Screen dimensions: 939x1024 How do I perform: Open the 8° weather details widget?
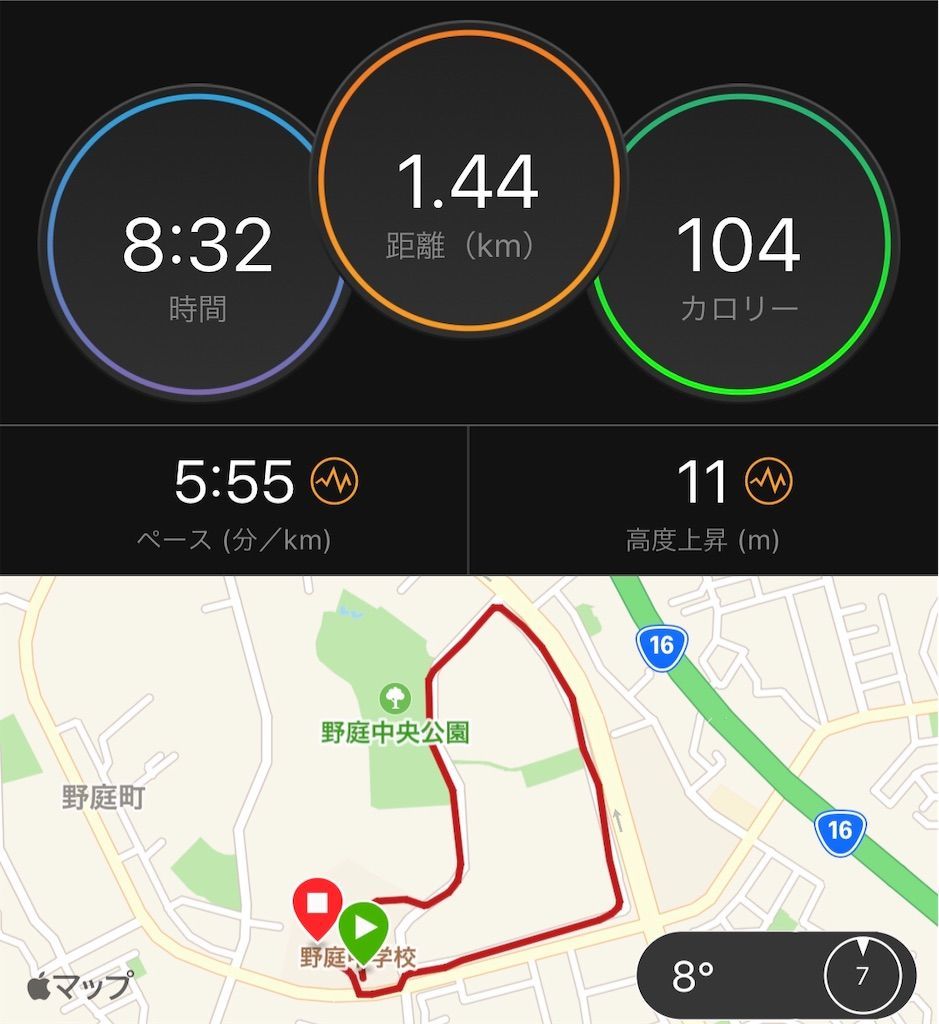776,976
